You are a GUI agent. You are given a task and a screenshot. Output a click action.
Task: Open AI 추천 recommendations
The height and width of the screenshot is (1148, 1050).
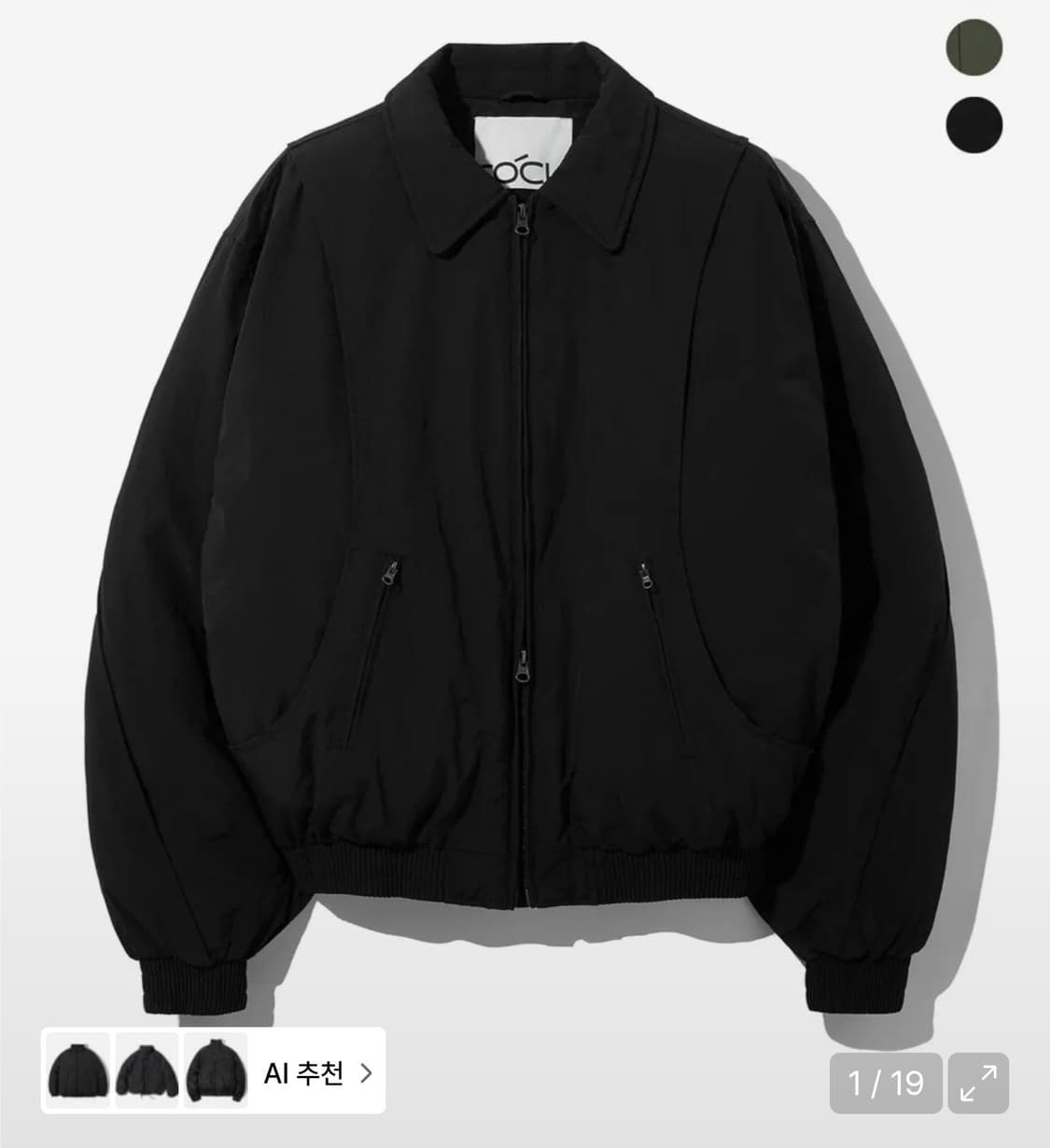317,1073
